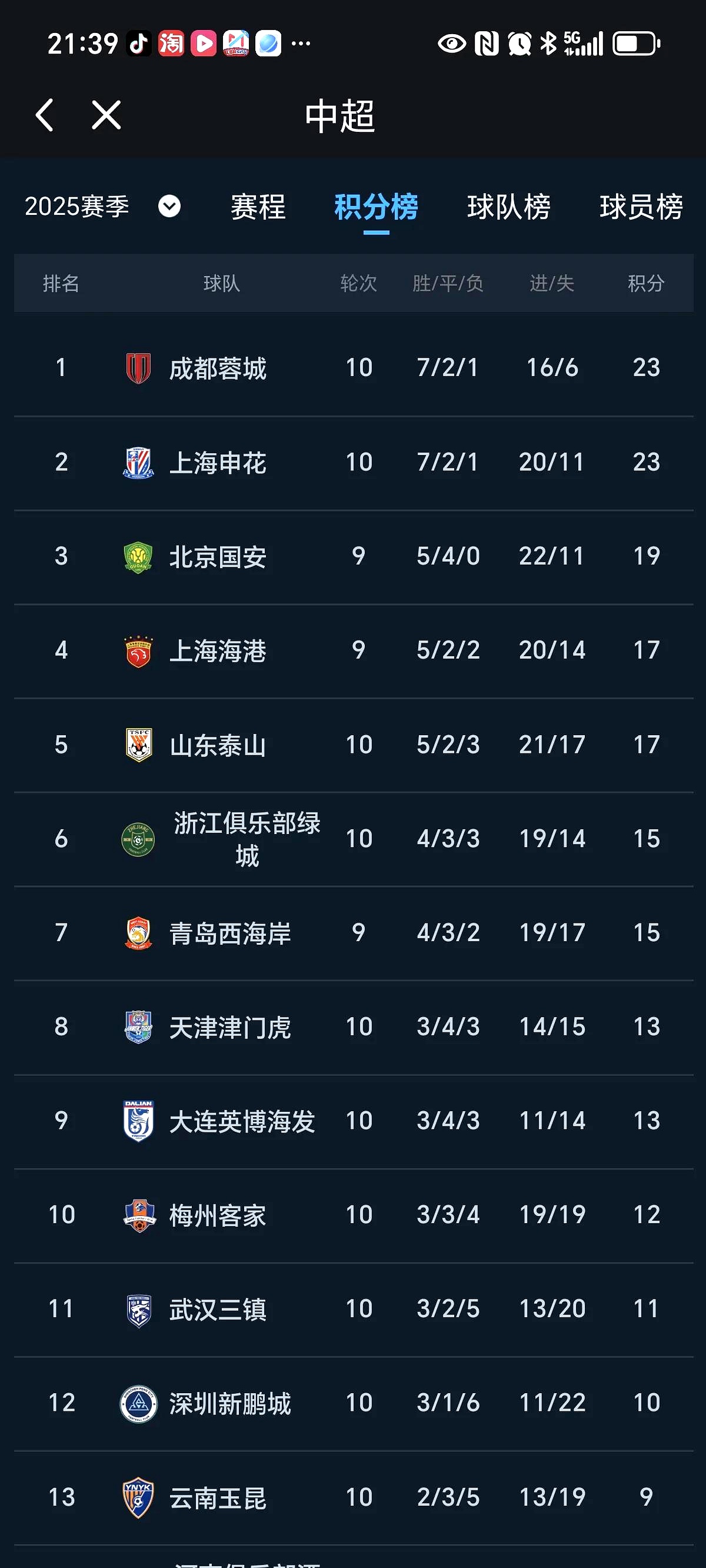This screenshot has width=706, height=1568.
Task: Click the Dalian Yingbo club badge
Action: (137, 1120)
